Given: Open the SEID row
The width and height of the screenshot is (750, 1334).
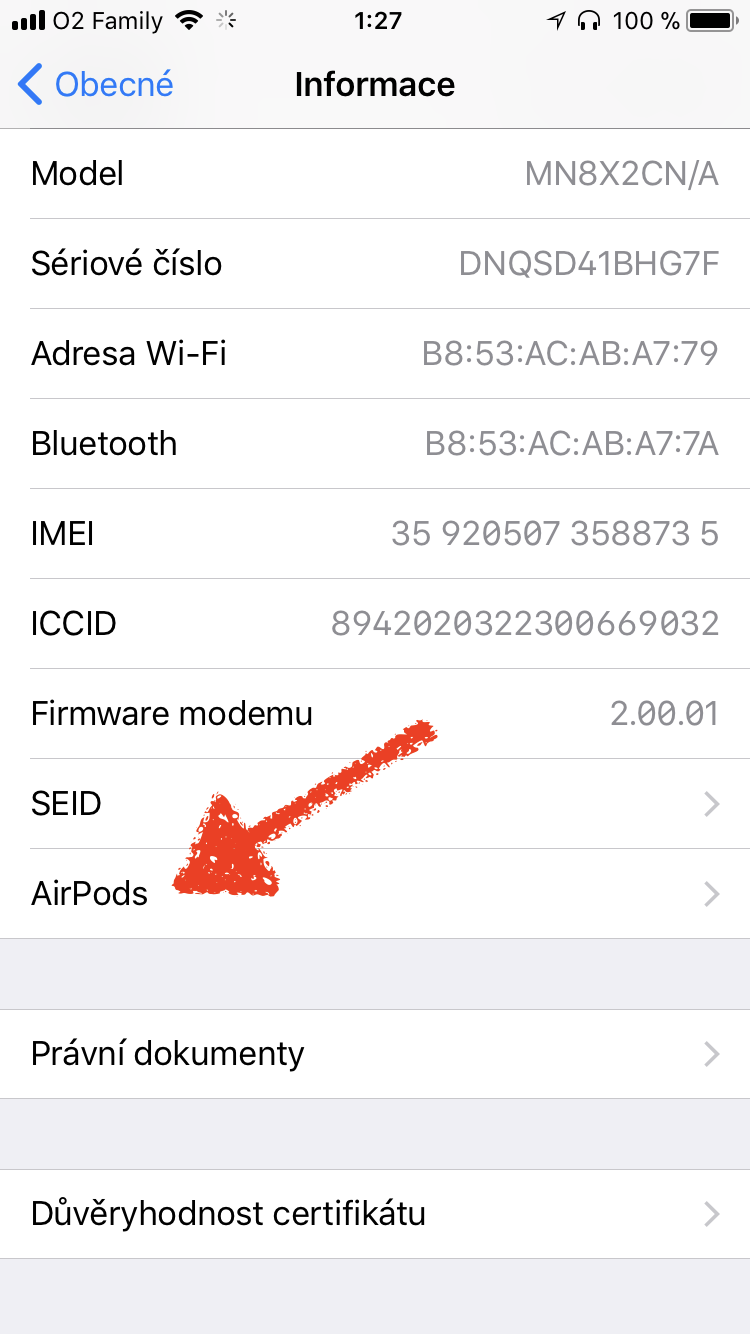Looking at the screenshot, I should [x=375, y=804].
